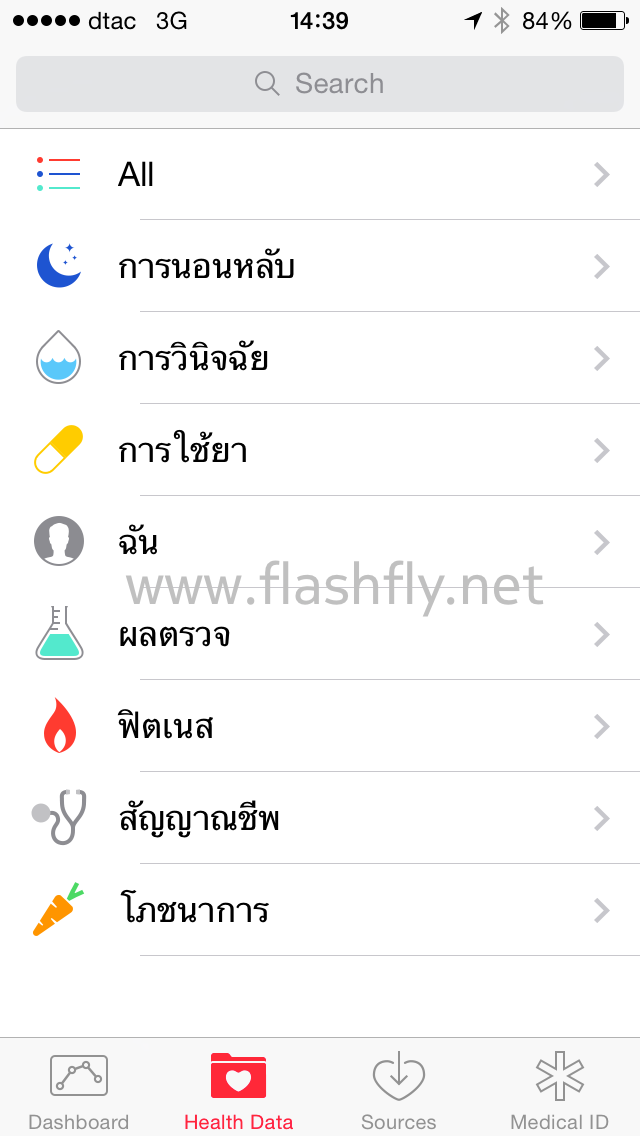Image resolution: width=640 pixels, height=1136 pixels.
Task: Open โภชนาการ nutrition category
Action: 320,911
